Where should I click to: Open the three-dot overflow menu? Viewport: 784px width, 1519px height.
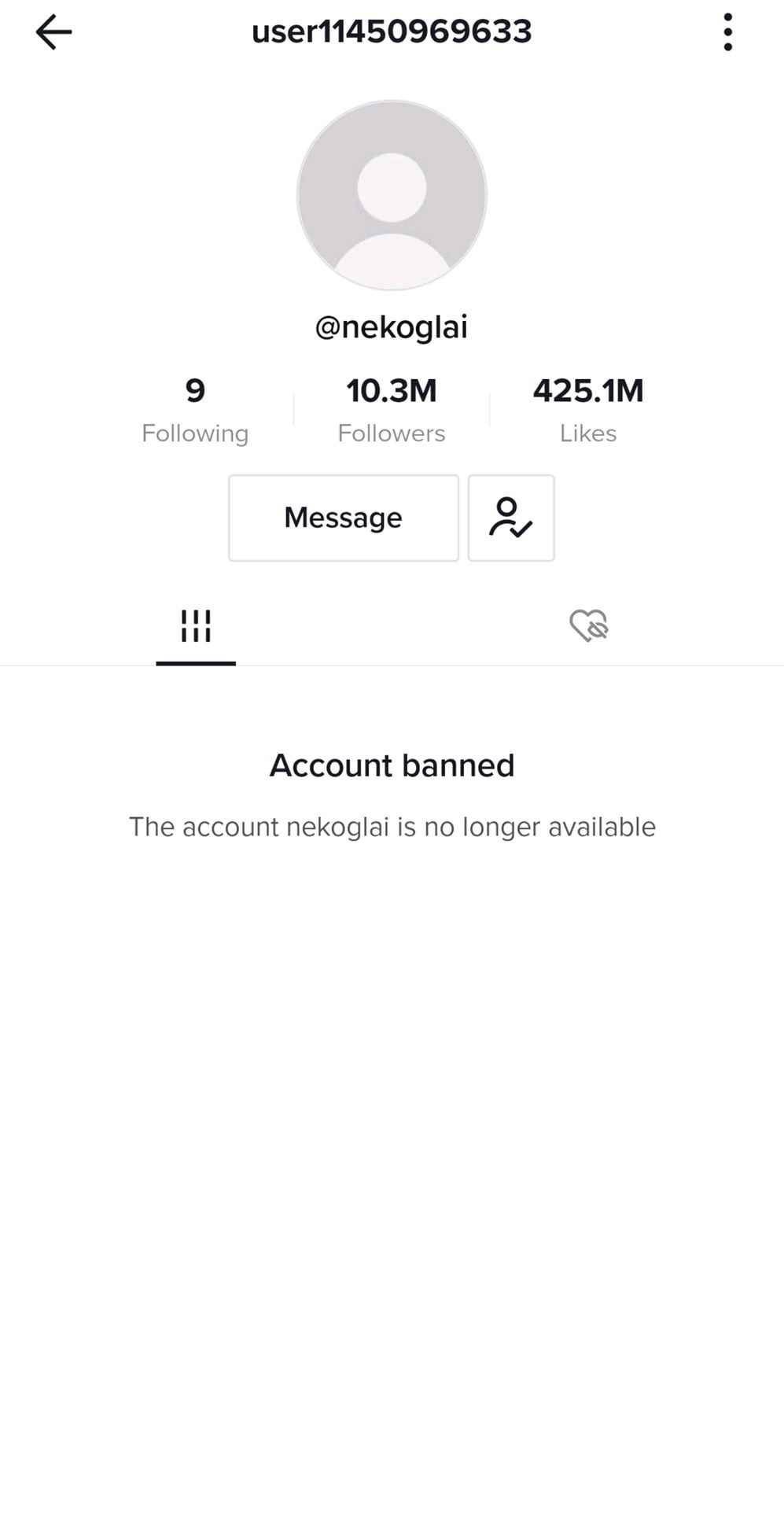(x=728, y=32)
